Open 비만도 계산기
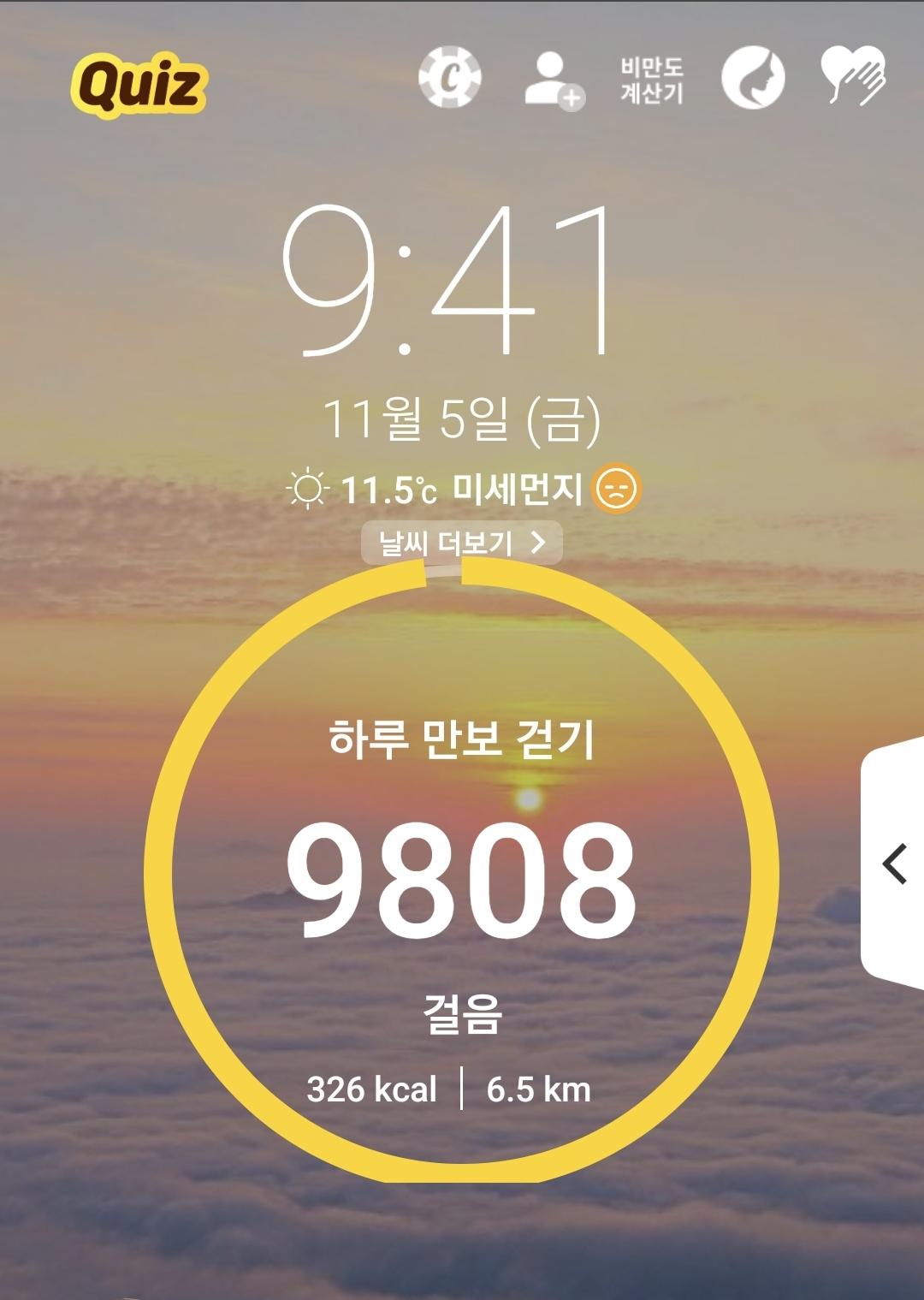 (652, 80)
